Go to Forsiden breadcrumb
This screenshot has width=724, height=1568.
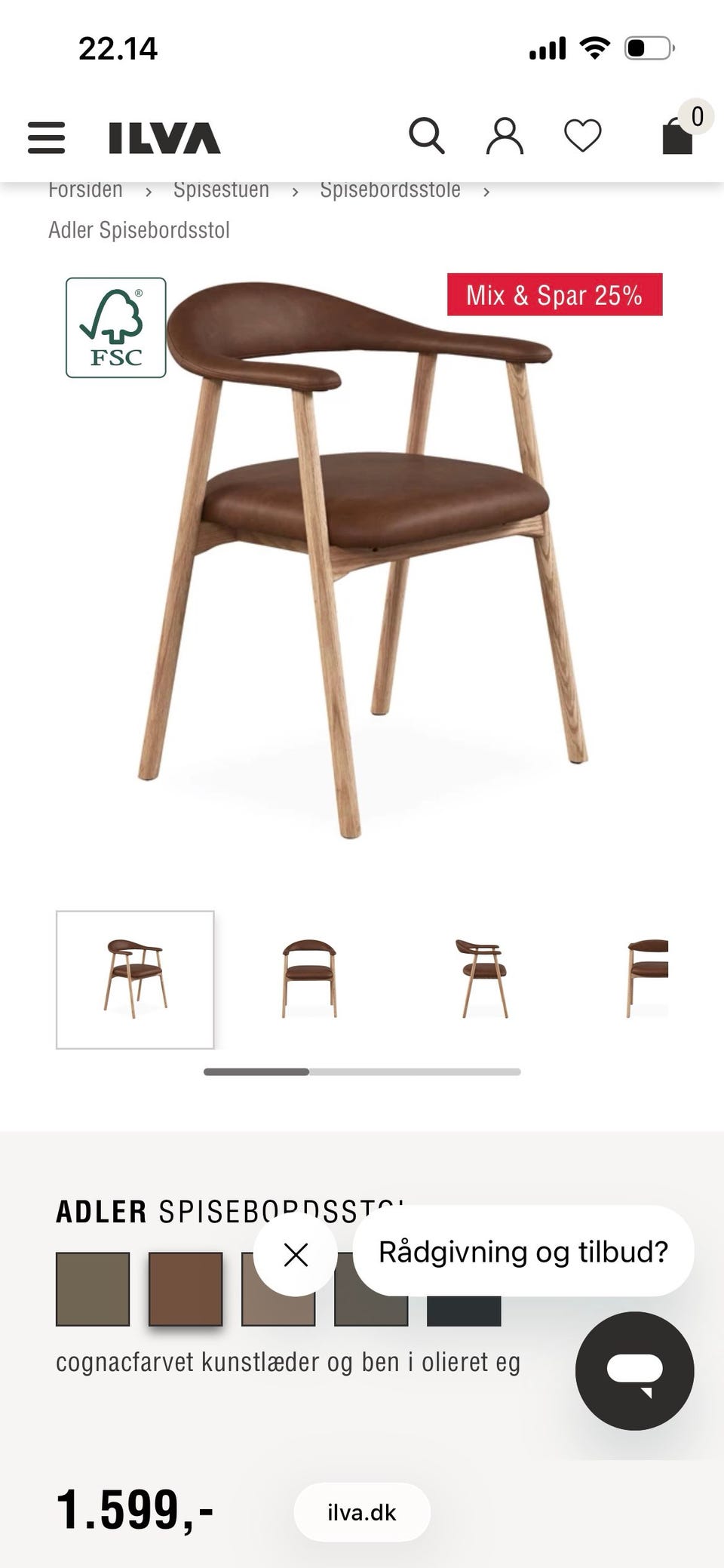click(85, 189)
